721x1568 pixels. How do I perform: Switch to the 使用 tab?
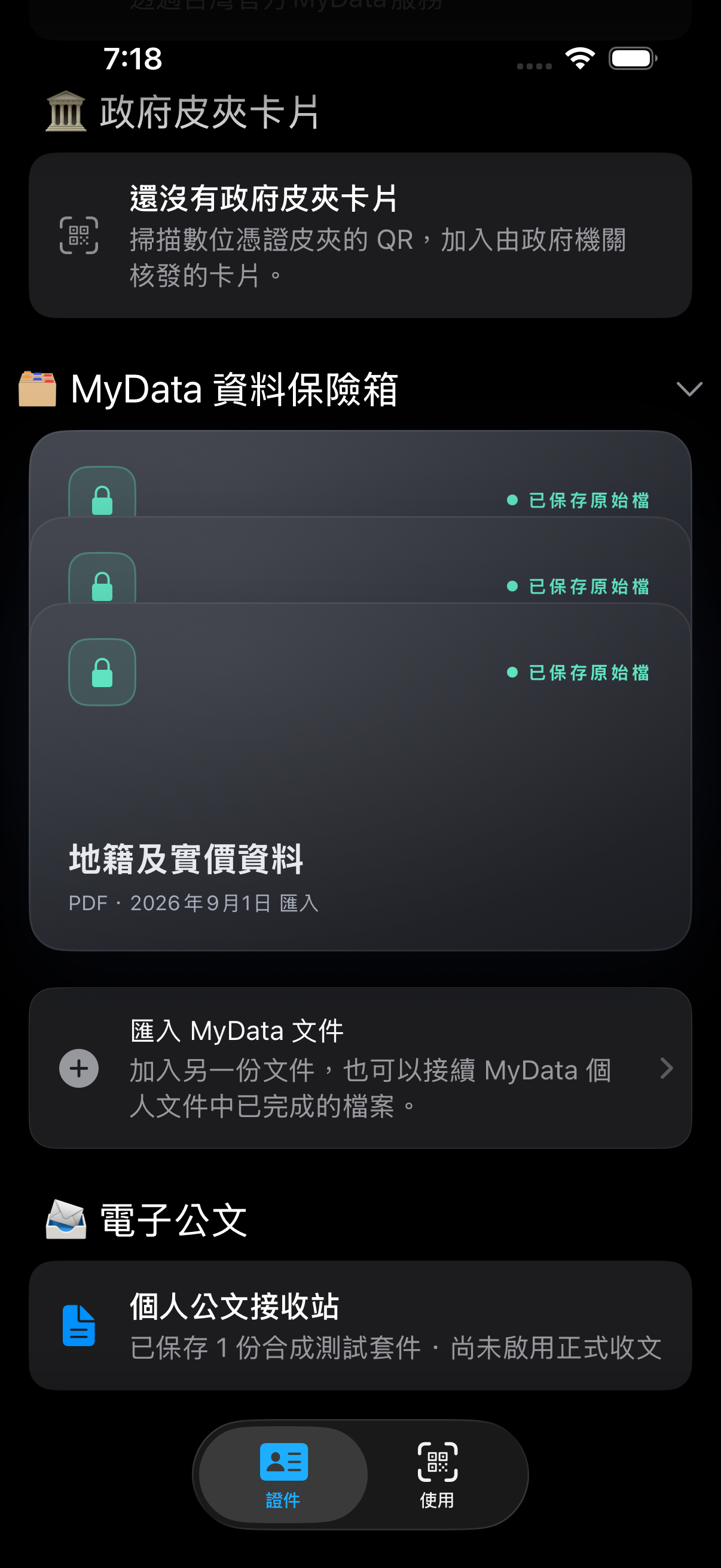[438, 1475]
